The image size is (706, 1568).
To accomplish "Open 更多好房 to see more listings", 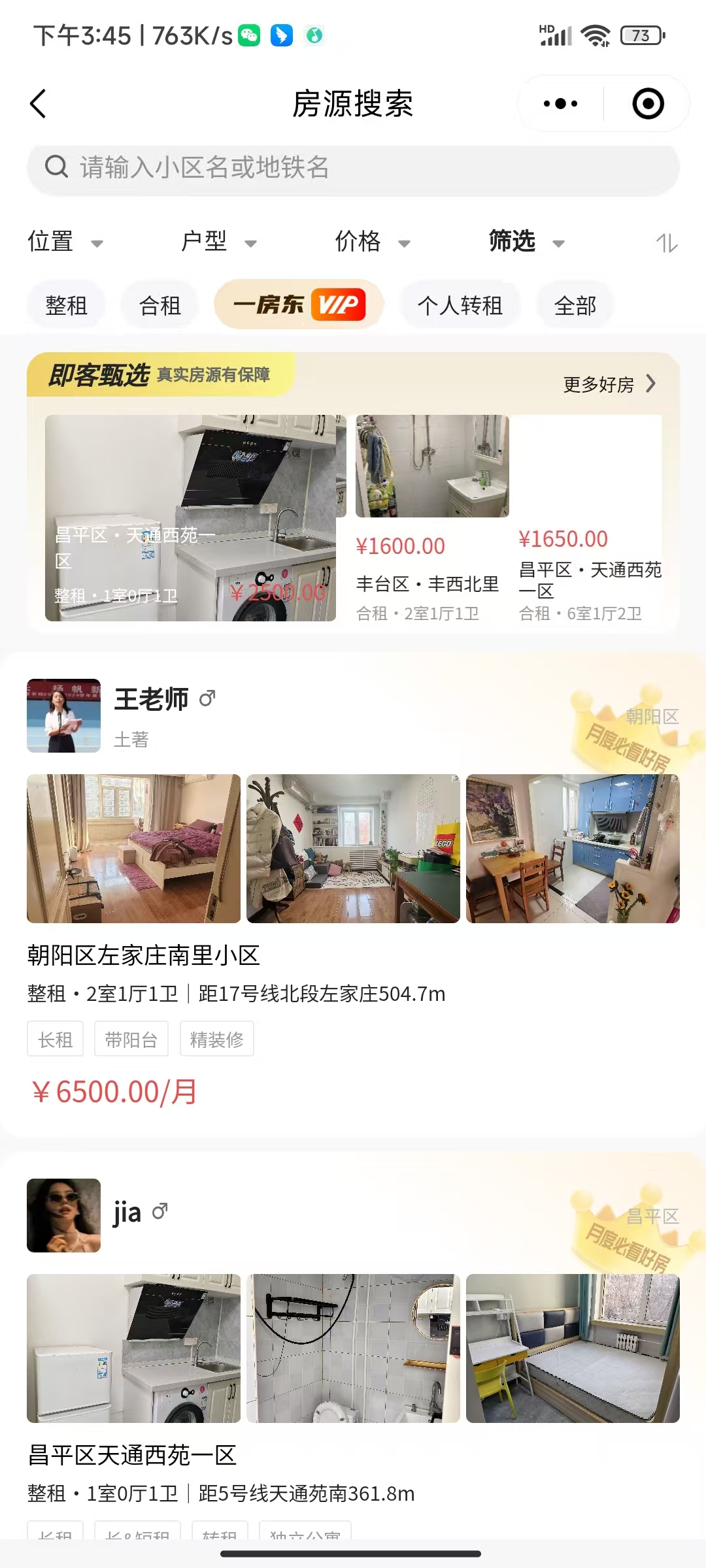I will click(609, 384).
